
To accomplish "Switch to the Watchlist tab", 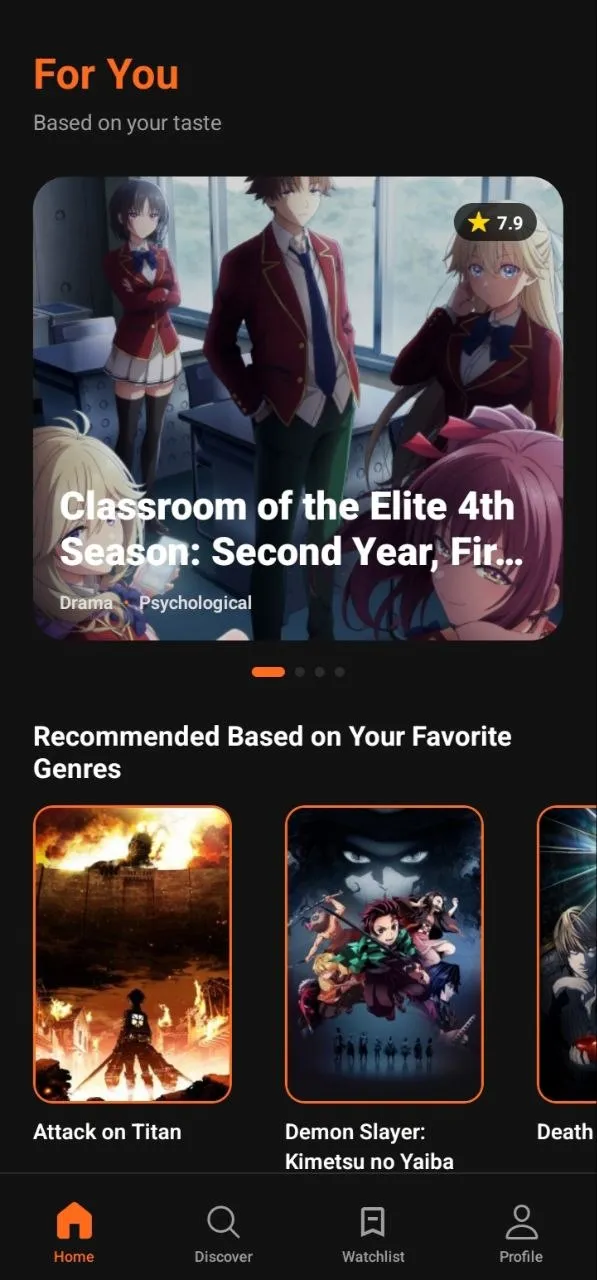I will tap(373, 1233).
